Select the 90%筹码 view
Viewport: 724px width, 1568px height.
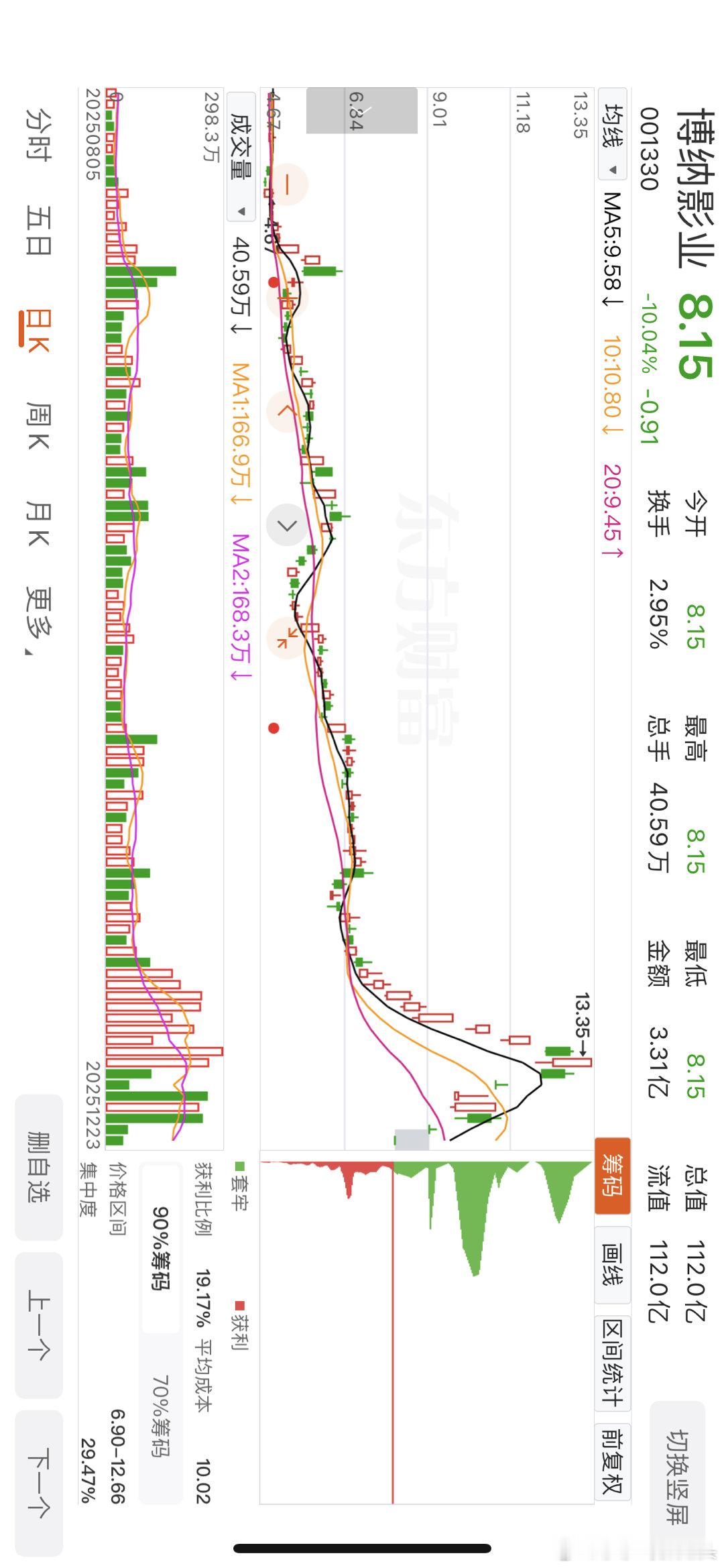[x=161, y=1248]
